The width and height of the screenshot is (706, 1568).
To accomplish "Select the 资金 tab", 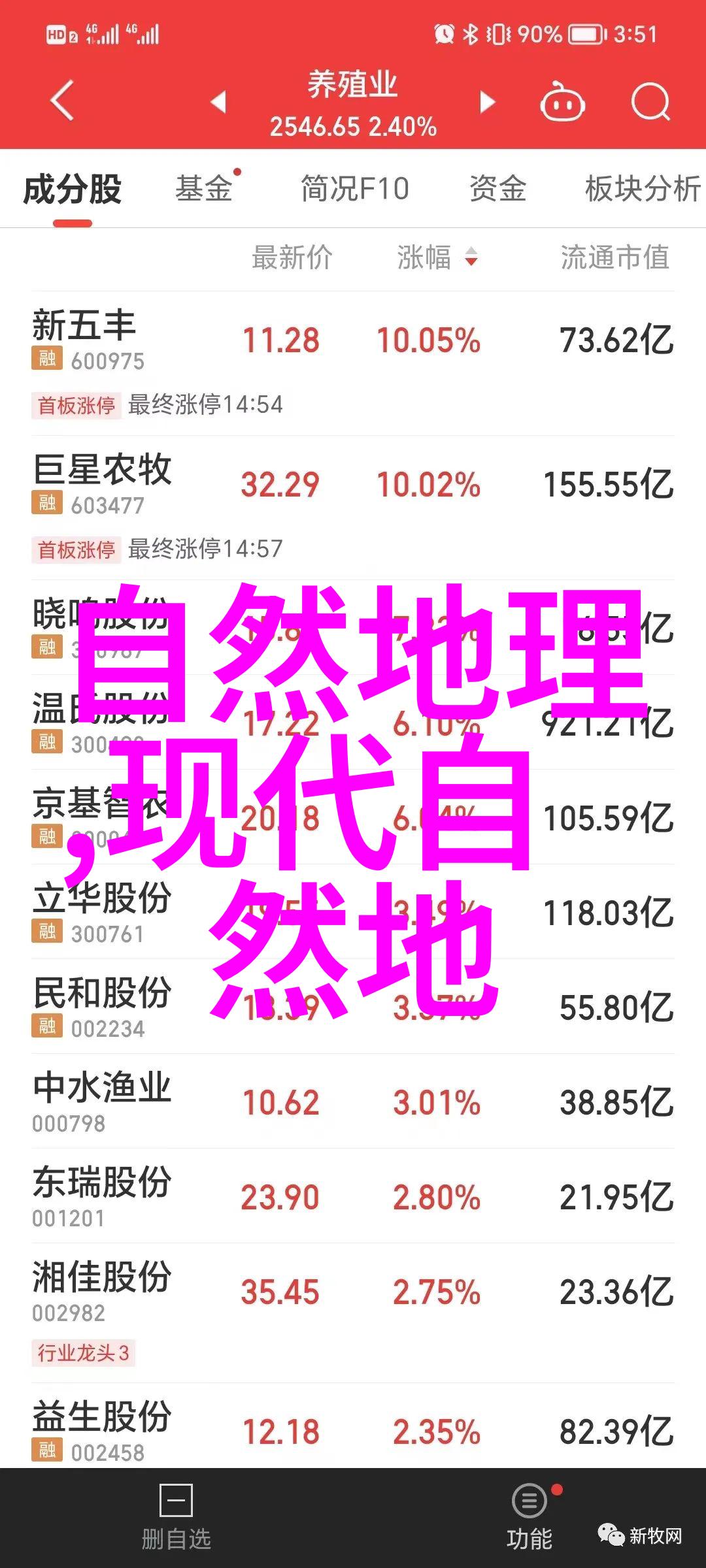I will point(497,189).
